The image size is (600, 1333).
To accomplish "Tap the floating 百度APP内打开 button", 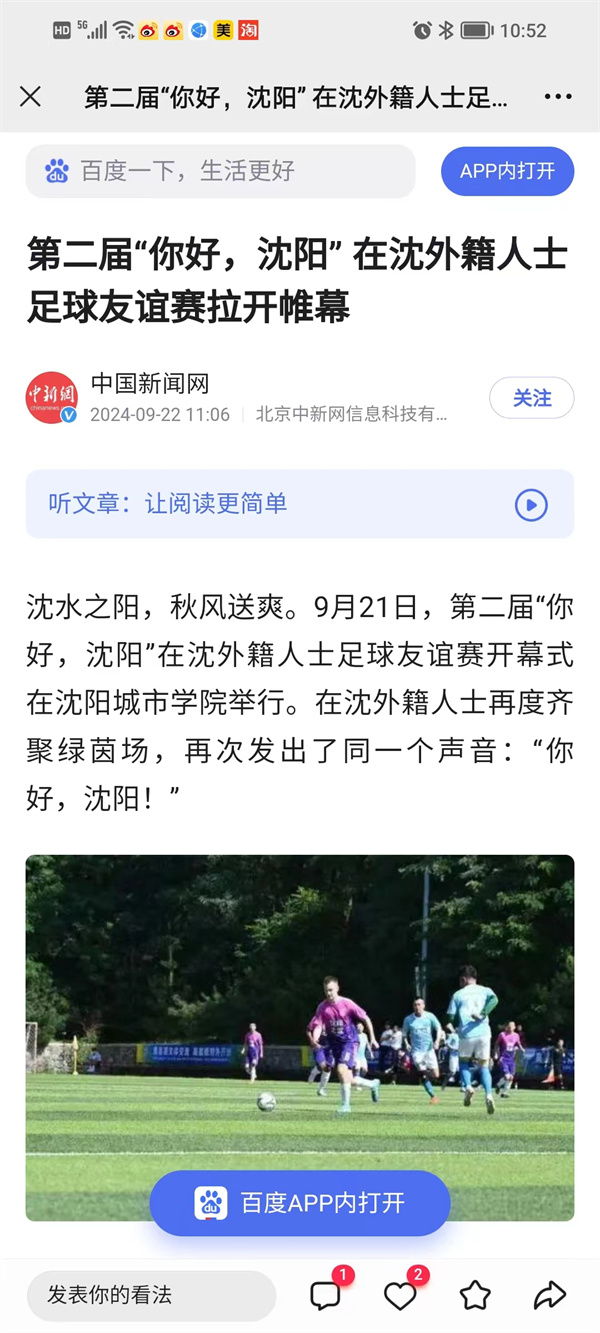I will (x=300, y=1203).
